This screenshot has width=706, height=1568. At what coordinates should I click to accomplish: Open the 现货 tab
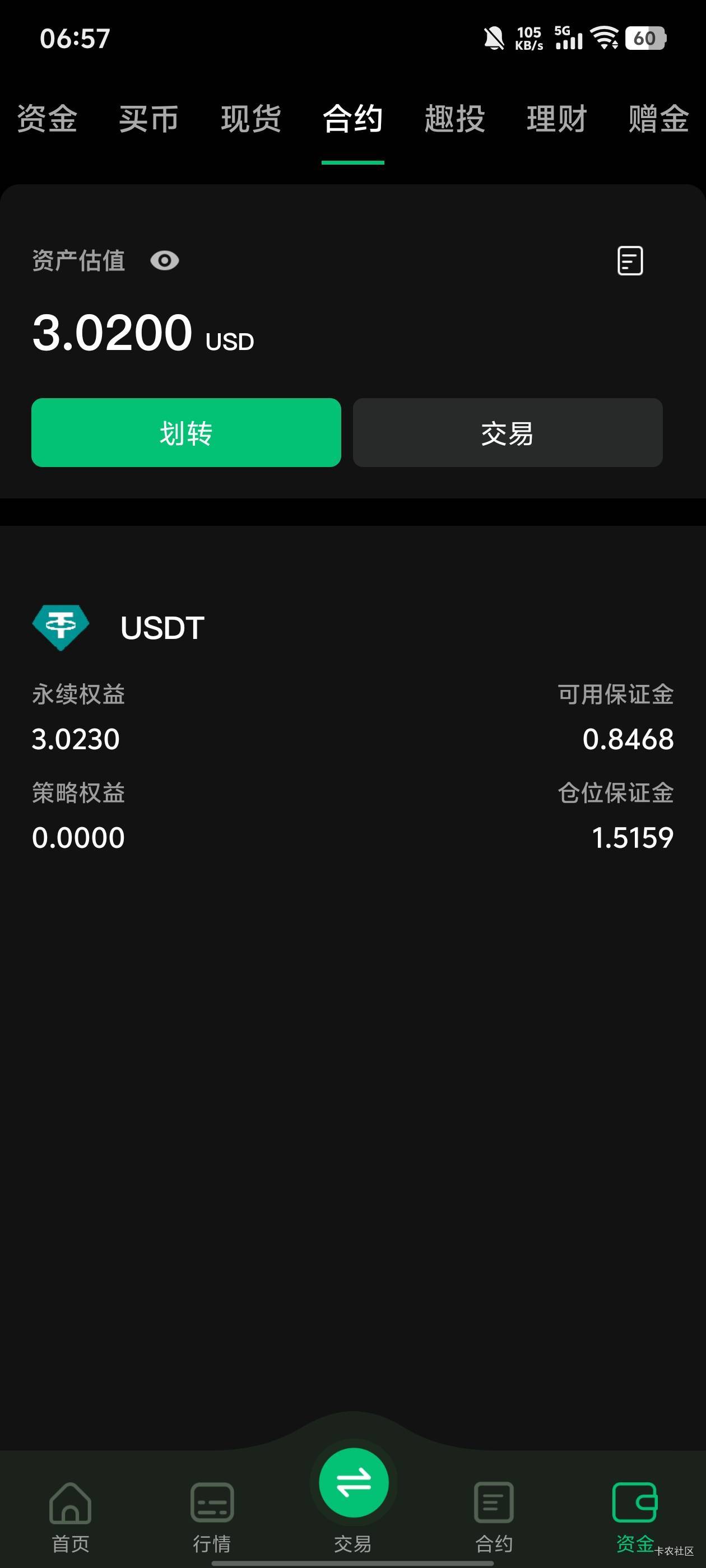click(x=251, y=118)
